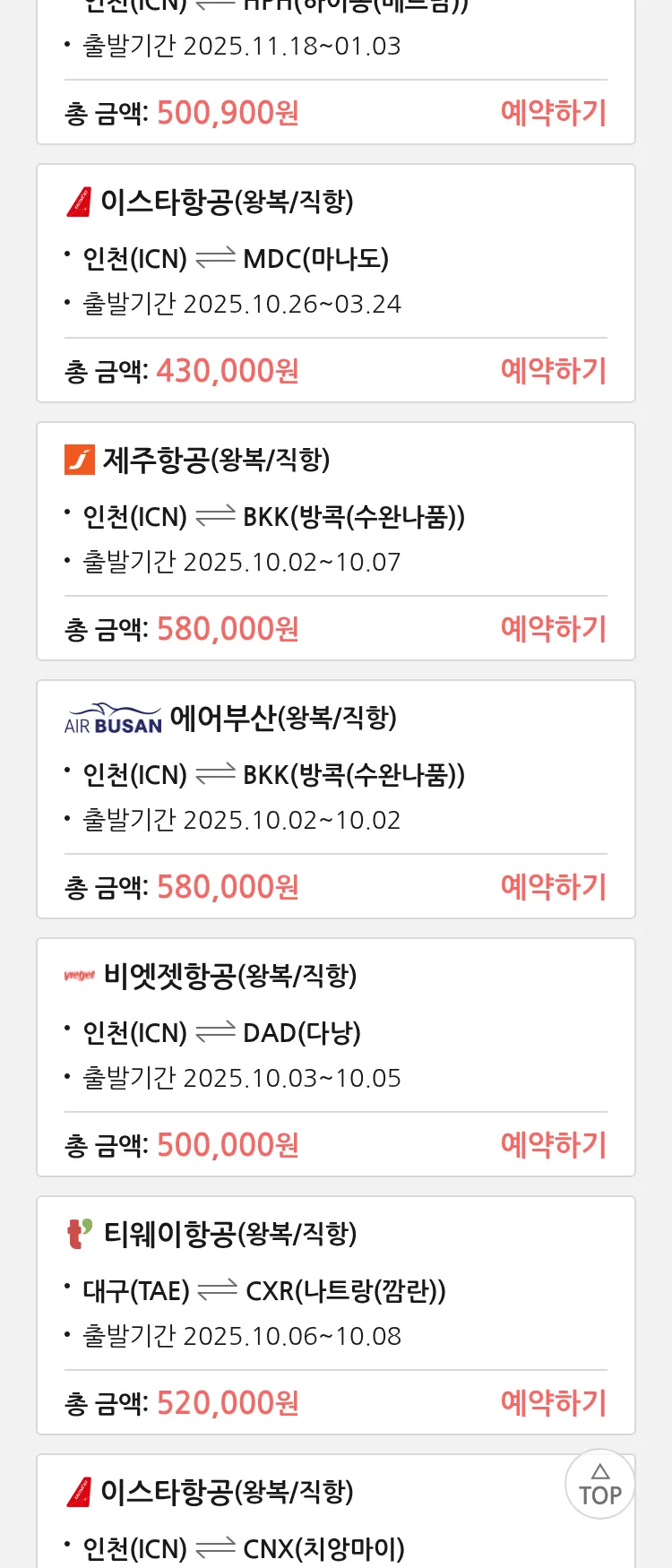Book the 이스타항공 flight to MDC 마나도
The image size is (672, 1568).
coord(553,371)
